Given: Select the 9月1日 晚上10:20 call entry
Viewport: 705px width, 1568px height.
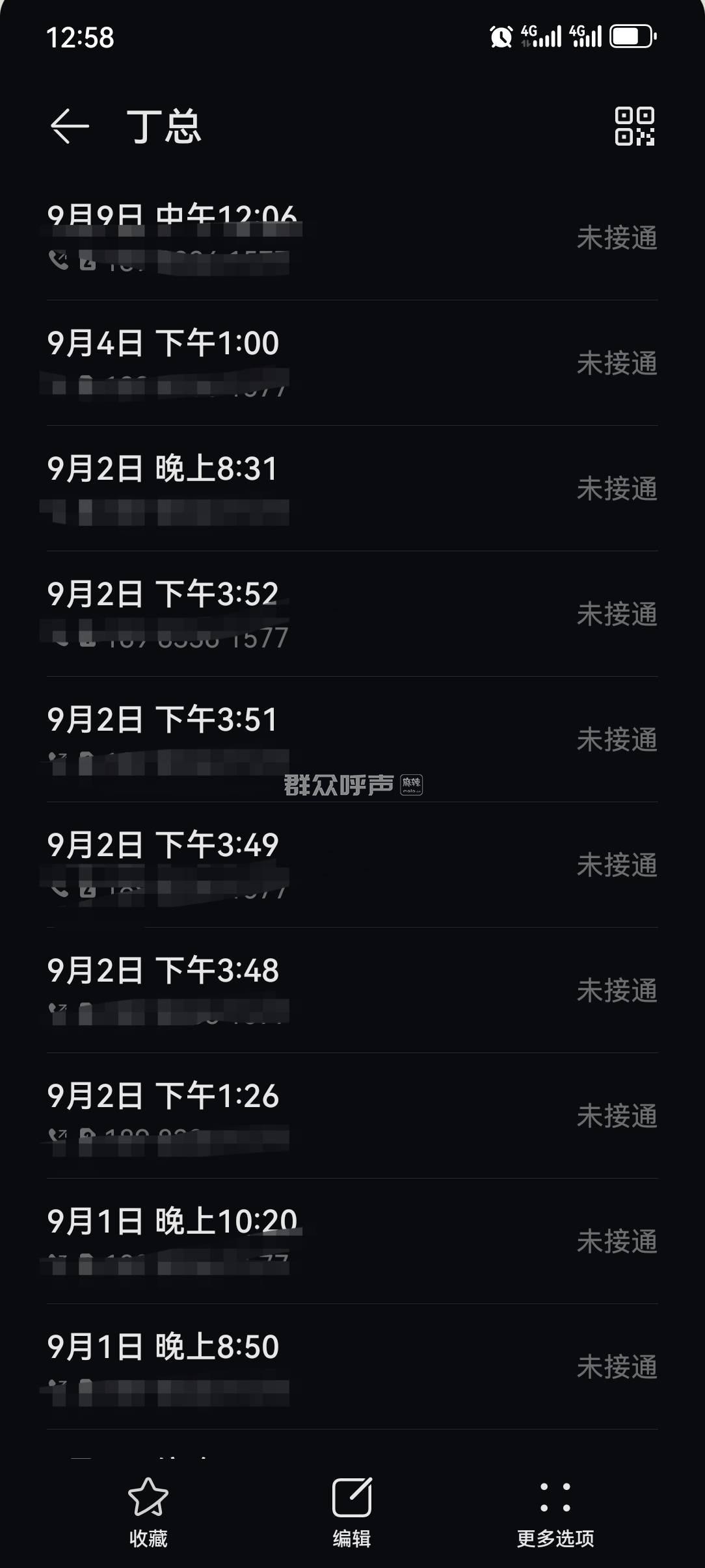Looking at the screenshot, I should click(x=351, y=1240).
